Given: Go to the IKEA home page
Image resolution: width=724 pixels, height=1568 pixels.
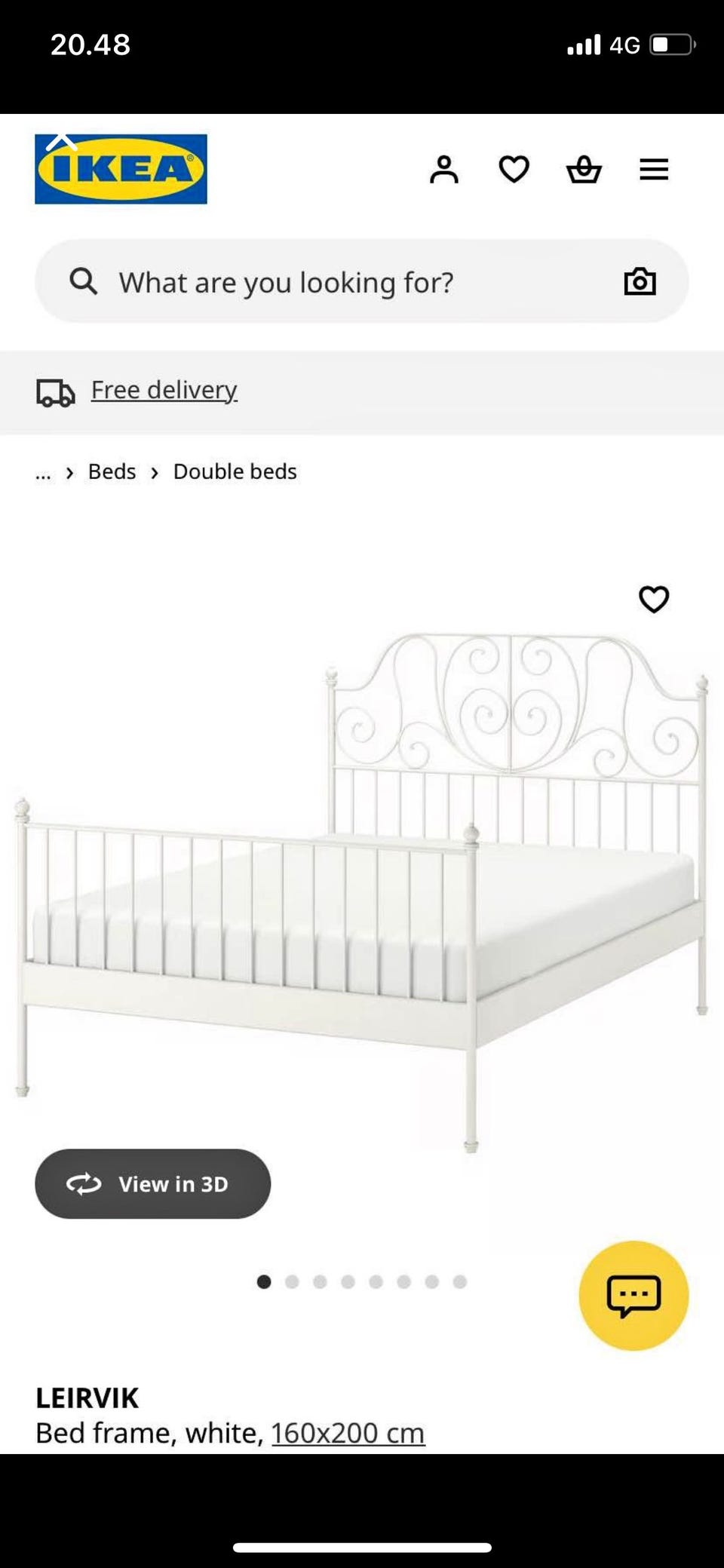Looking at the screenshot, I should click(x=121, y=169).
